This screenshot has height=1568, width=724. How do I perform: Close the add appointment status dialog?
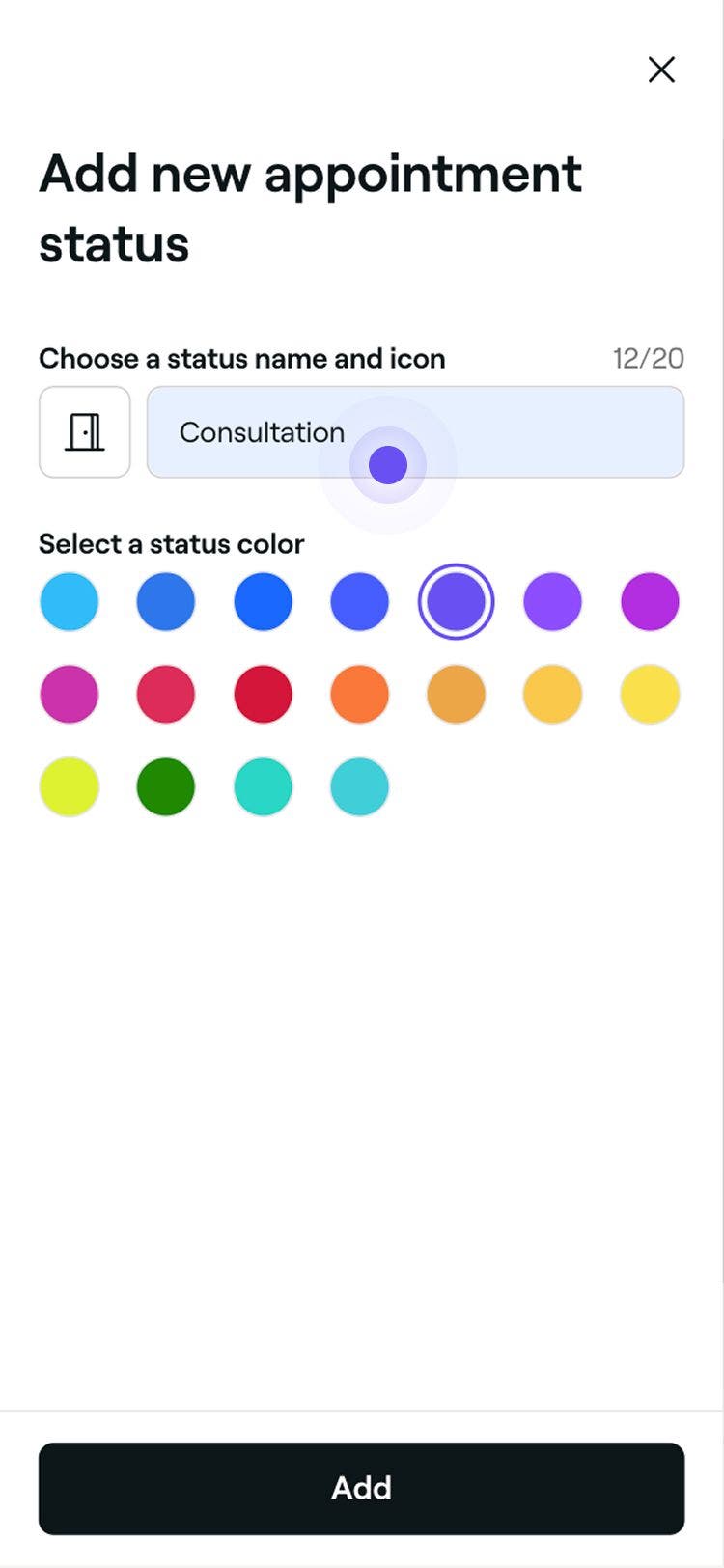662,69
